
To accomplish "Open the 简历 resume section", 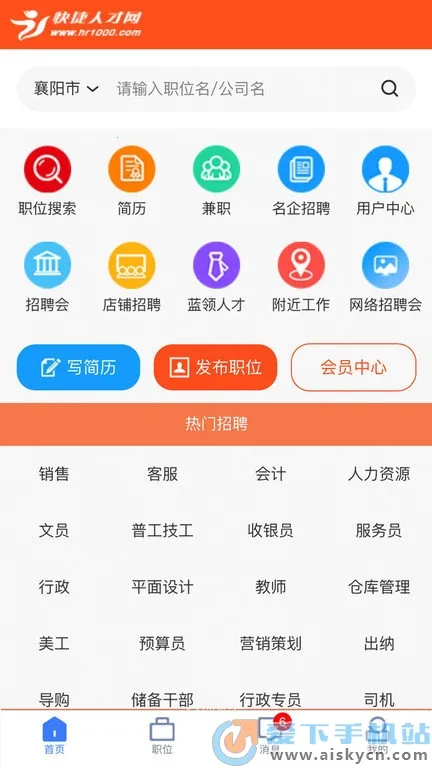I will pos(132,181).
